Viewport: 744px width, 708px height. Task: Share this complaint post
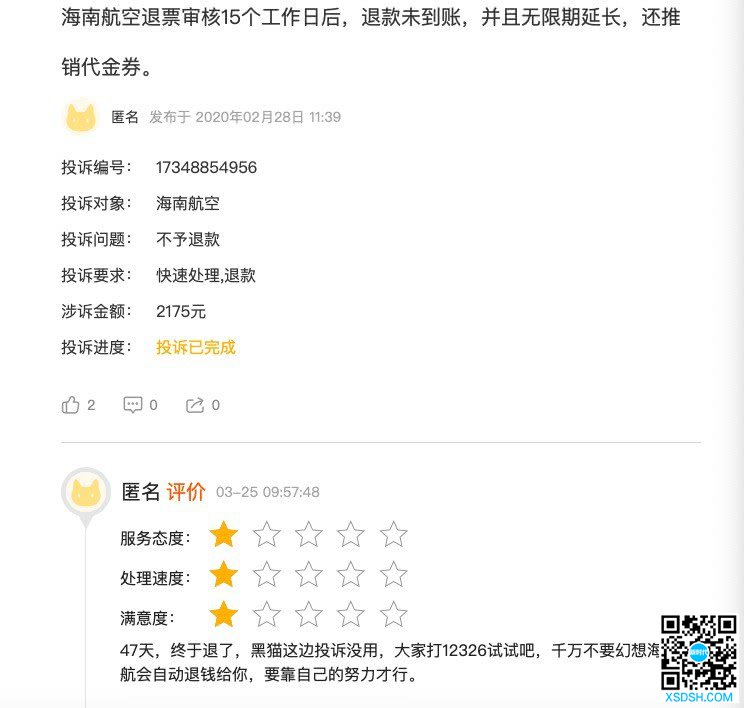coord(195,405)
